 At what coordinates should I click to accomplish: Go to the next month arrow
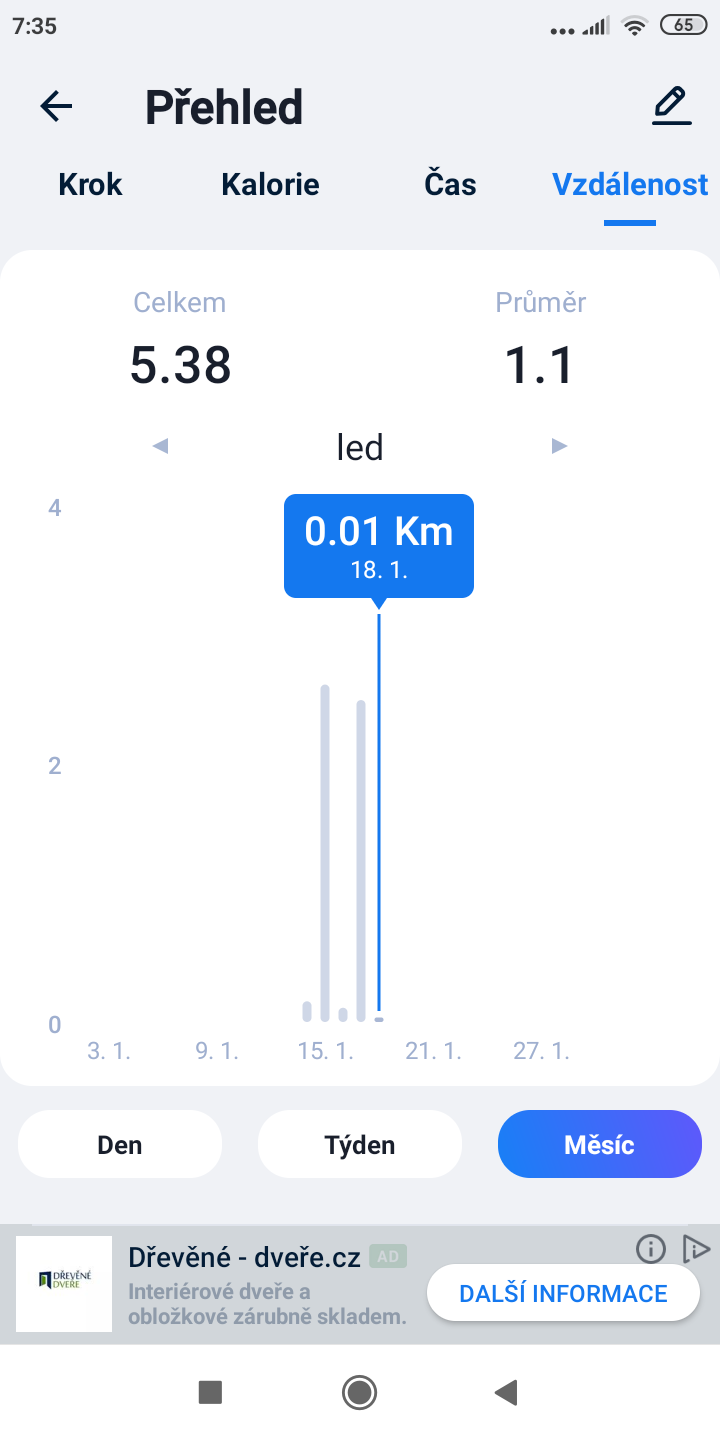click(560, 446)
